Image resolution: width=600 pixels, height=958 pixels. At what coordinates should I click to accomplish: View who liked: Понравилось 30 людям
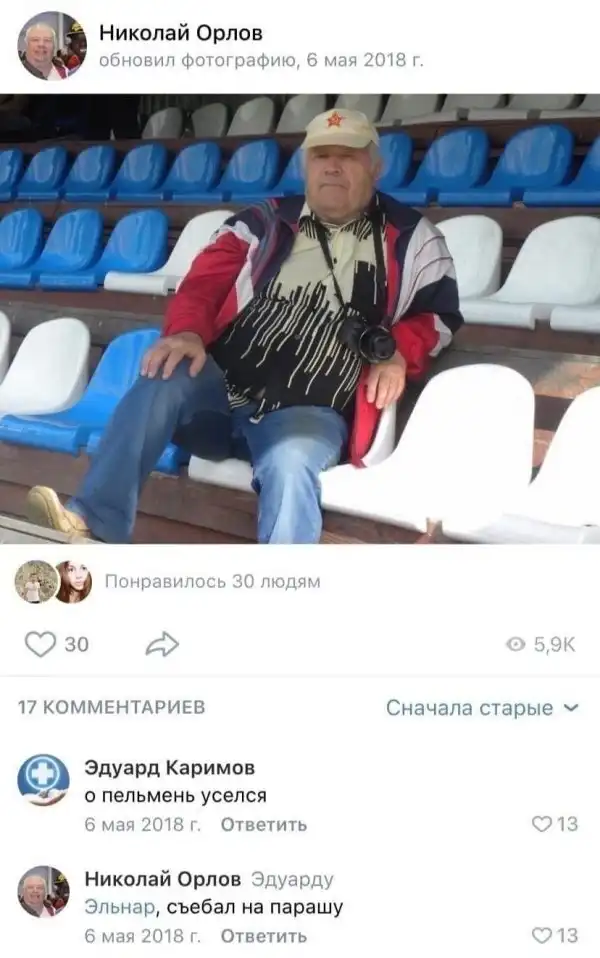(212, 582)
